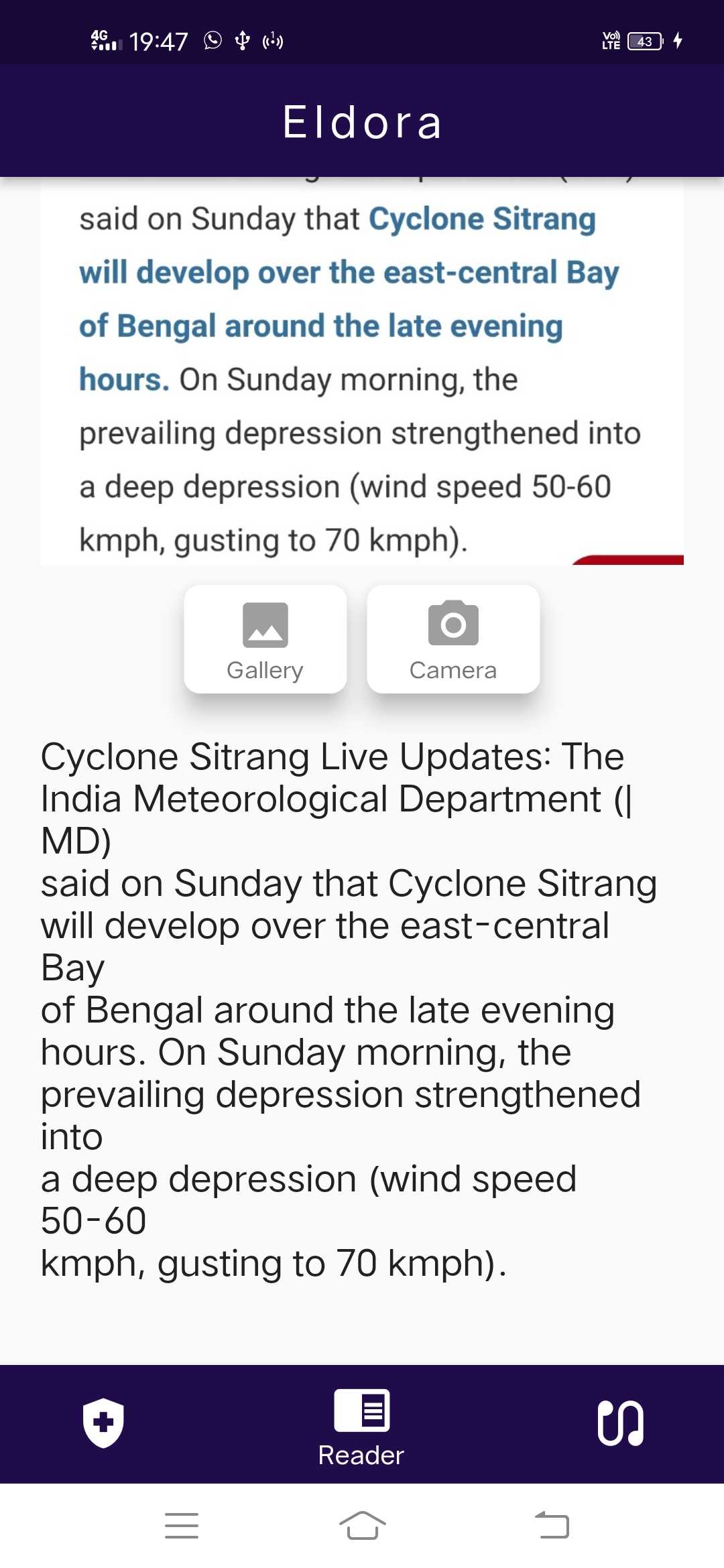The image size is (724, 1568).
Task: Go to the system home screen
Action: coord(362,1526)
